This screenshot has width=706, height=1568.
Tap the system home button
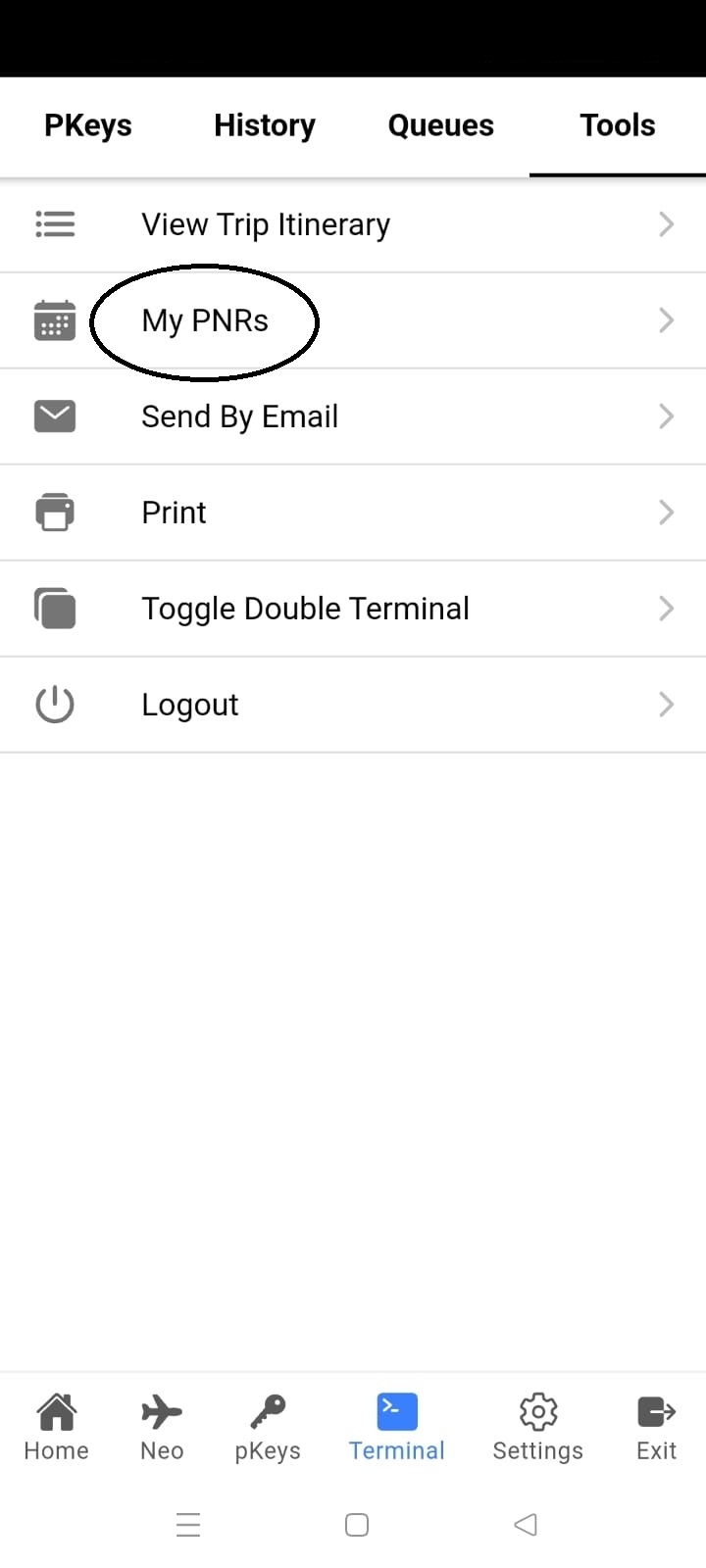tap(357, 1525)
